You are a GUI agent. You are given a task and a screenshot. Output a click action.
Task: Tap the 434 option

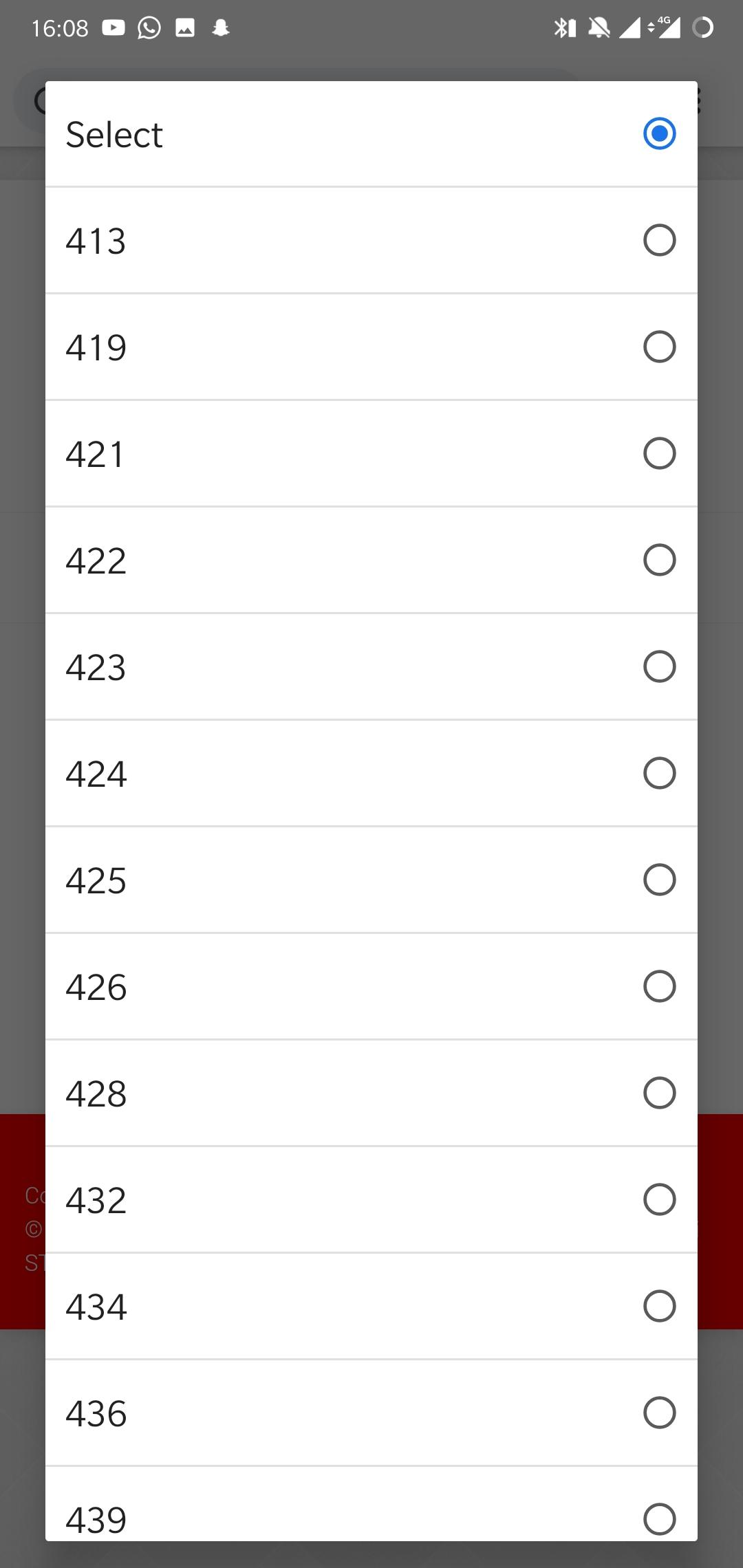pyautogui.click(x=371, y=1307)
